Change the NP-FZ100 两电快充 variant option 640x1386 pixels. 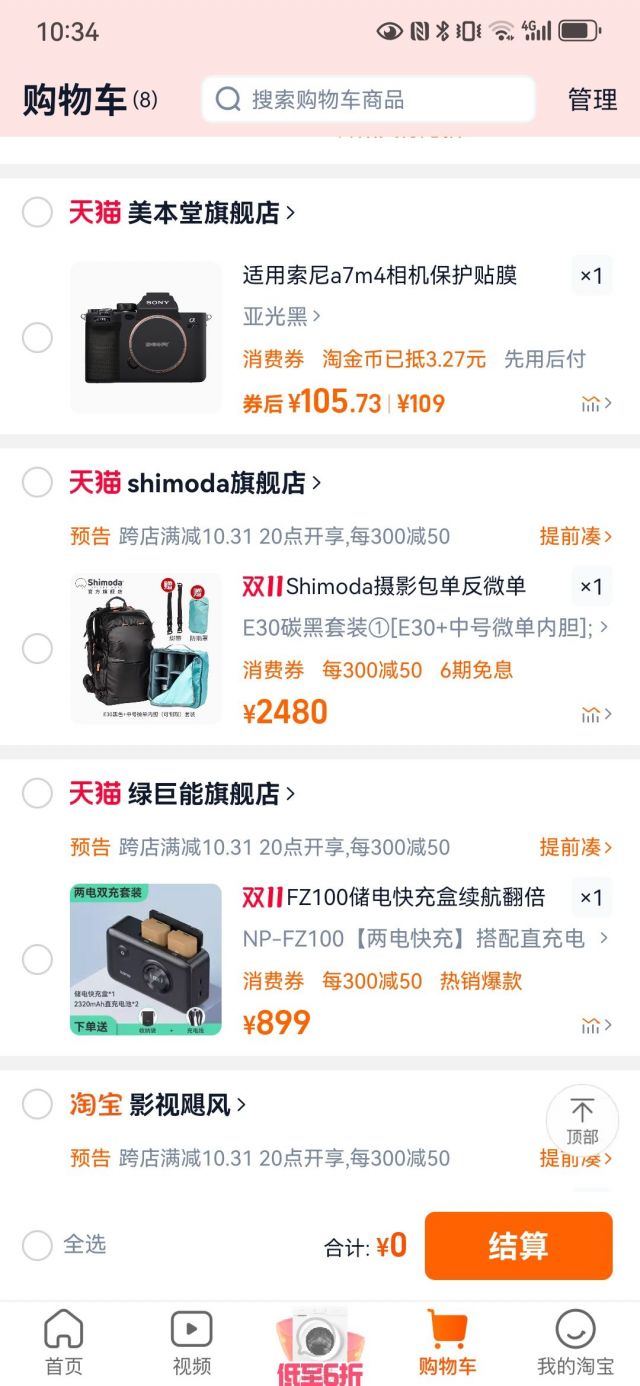coord(426,938)
